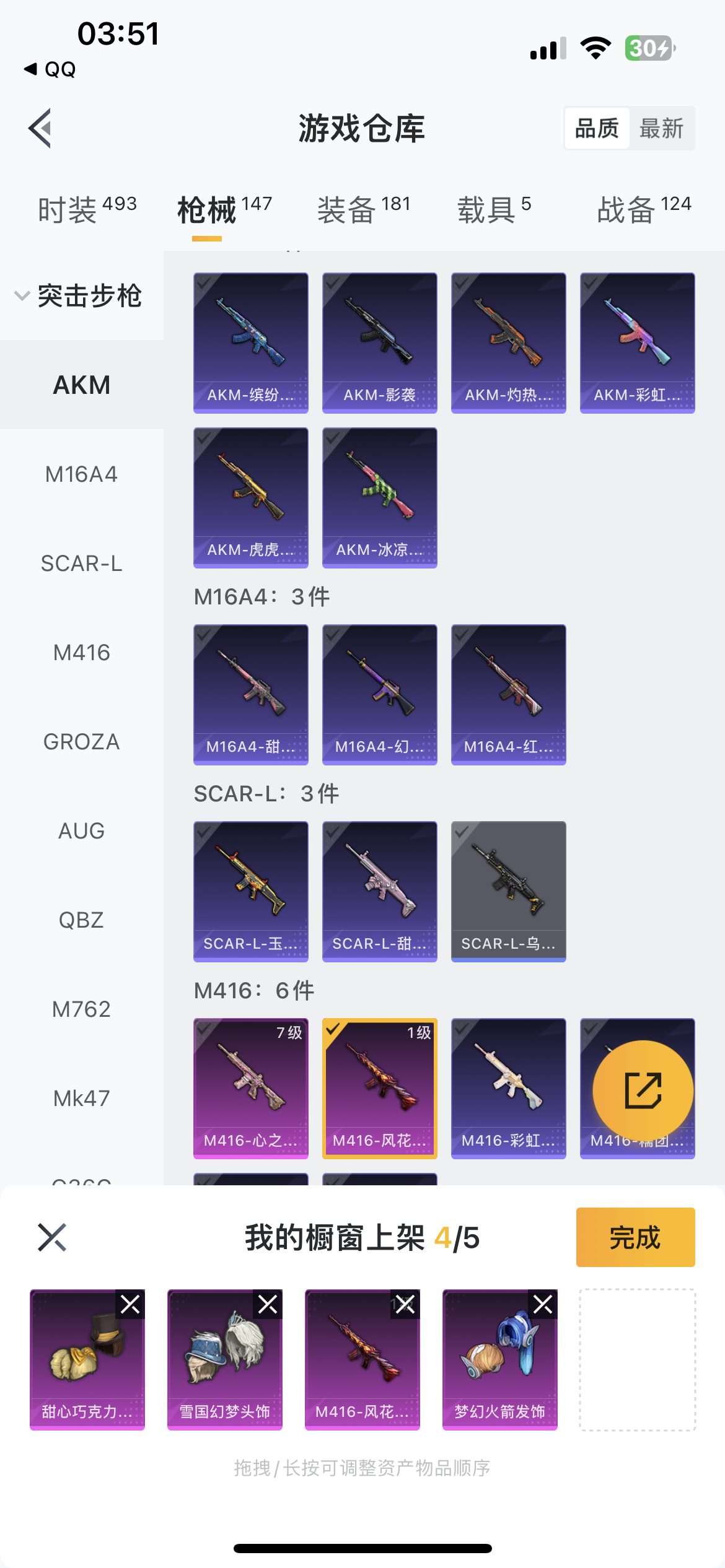Select the AKM-影袭 skin
725x1568 pixels.
pyautogui.click(x=380, y=343)
